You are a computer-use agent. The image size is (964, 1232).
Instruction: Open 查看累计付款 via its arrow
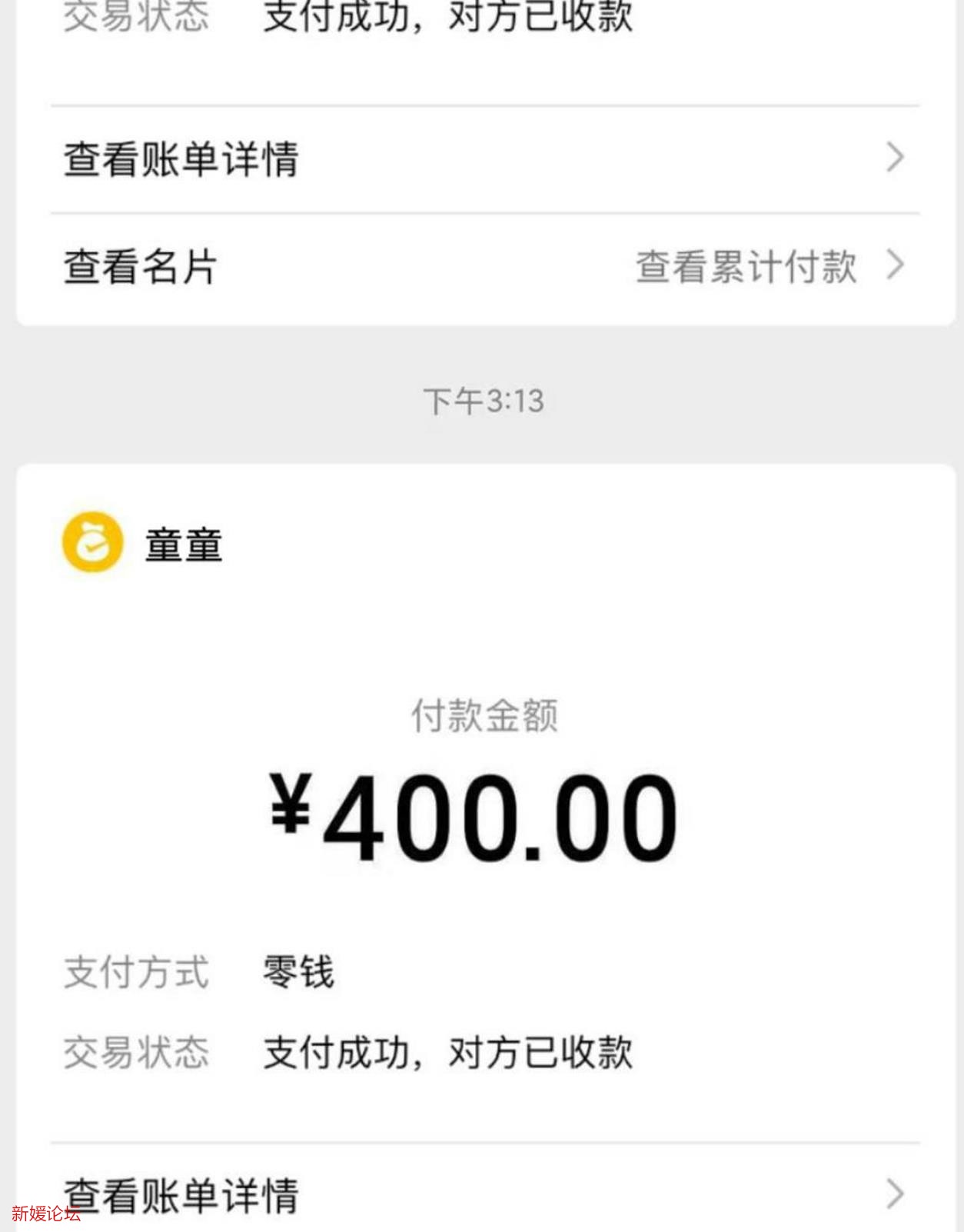pyautogui.click(x=894, y=265)
